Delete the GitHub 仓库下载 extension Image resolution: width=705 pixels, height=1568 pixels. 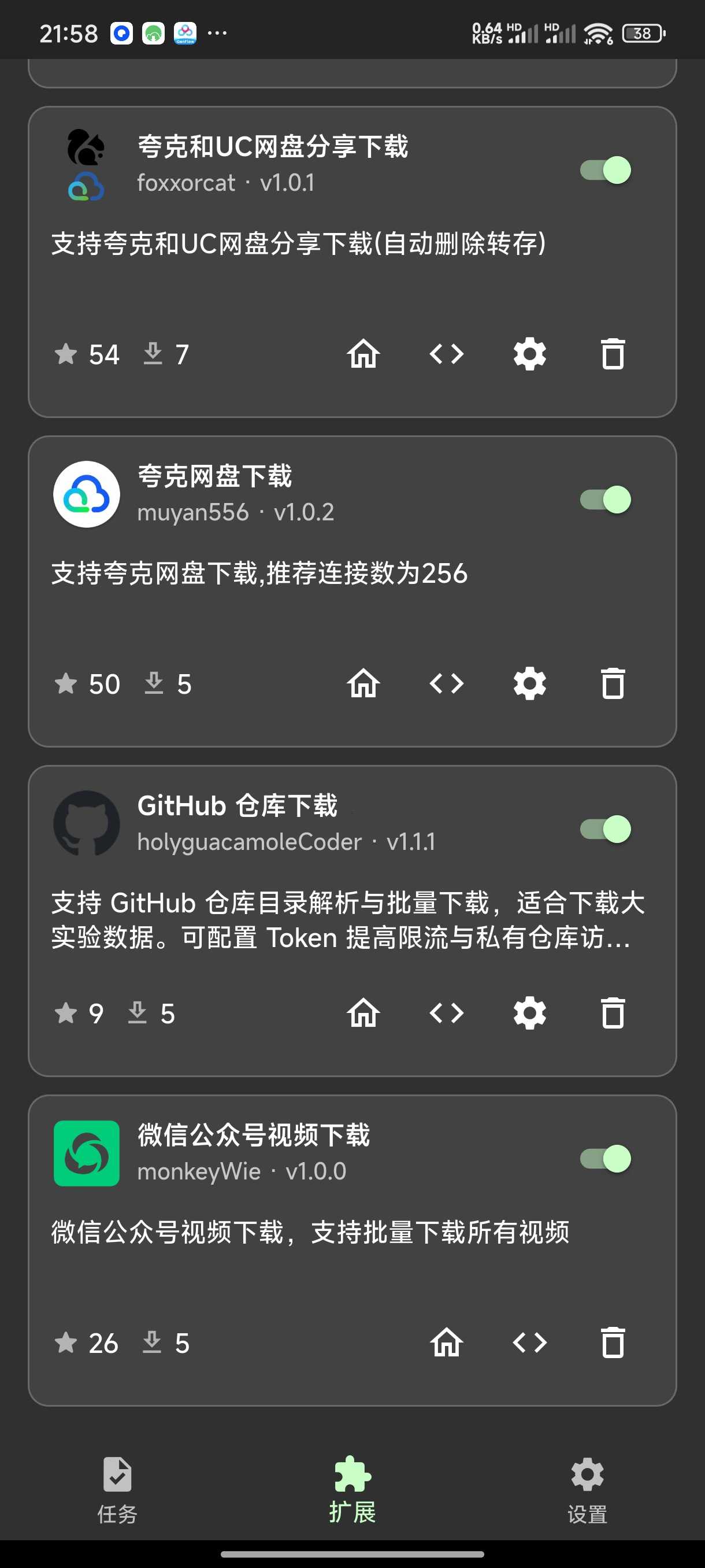tap(613, 1013)
